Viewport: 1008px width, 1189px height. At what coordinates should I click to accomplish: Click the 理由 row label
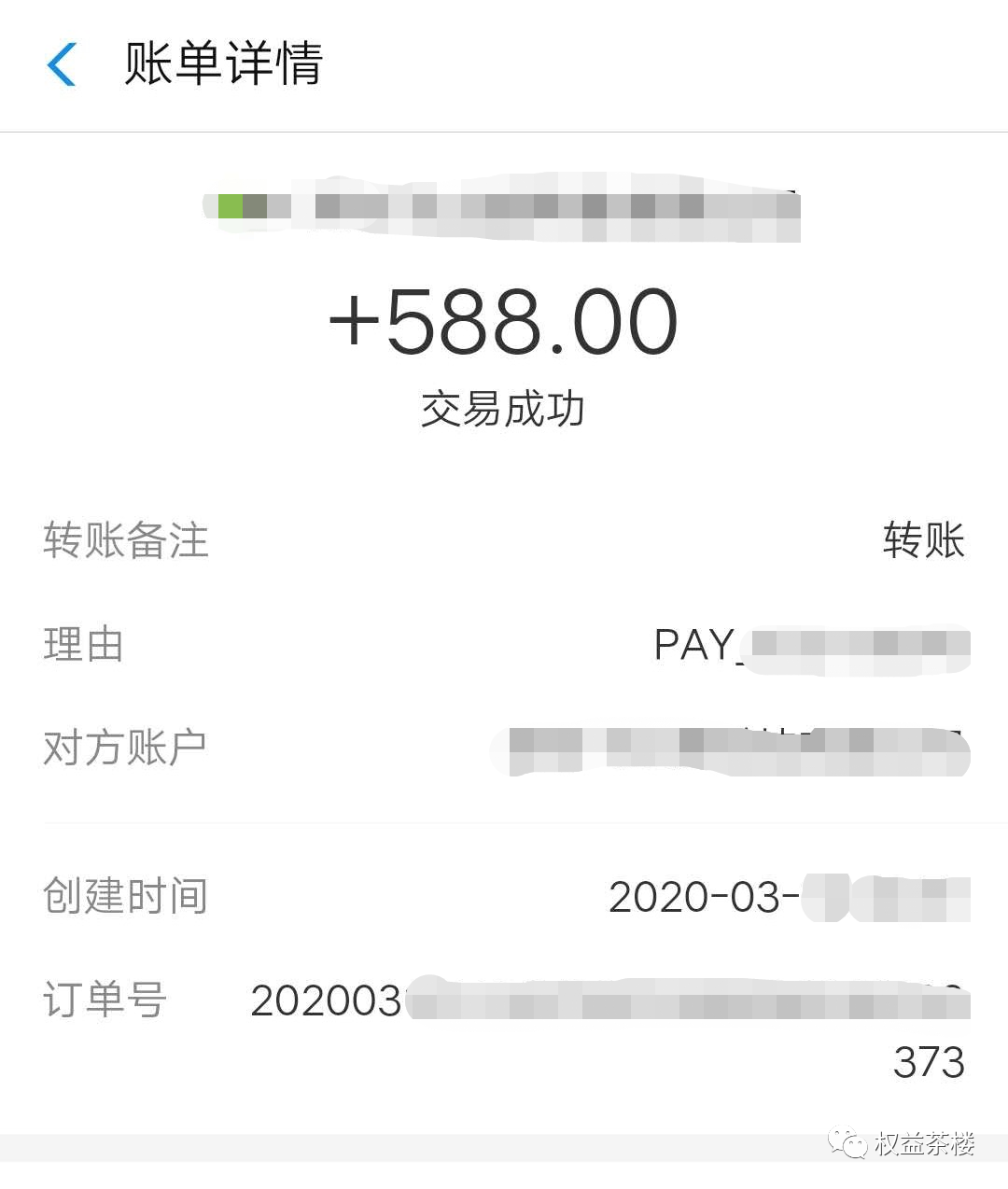pos(82,645)
